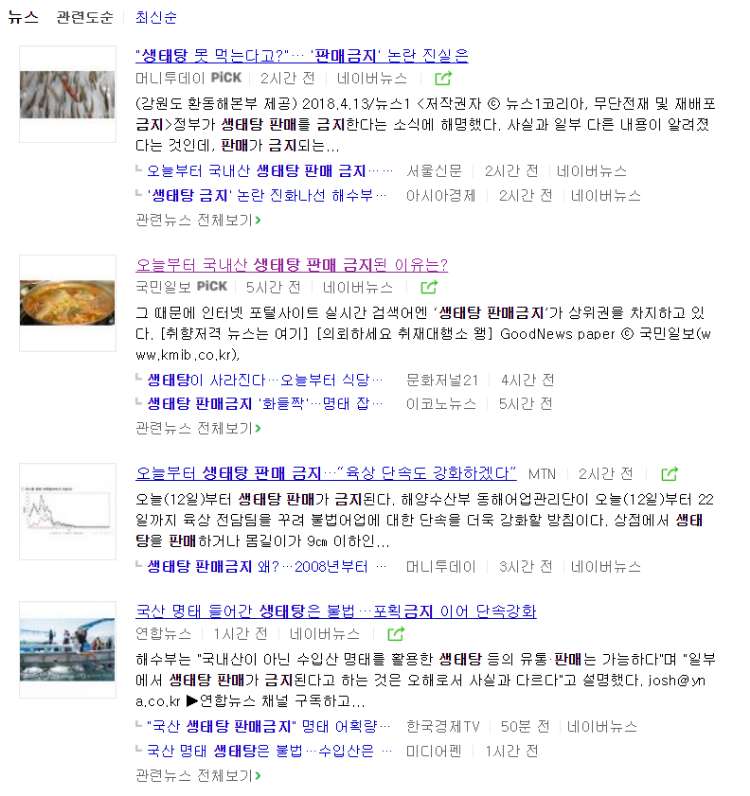
Task: Share the 연합뉴스 article
Action: pos(396,634)
